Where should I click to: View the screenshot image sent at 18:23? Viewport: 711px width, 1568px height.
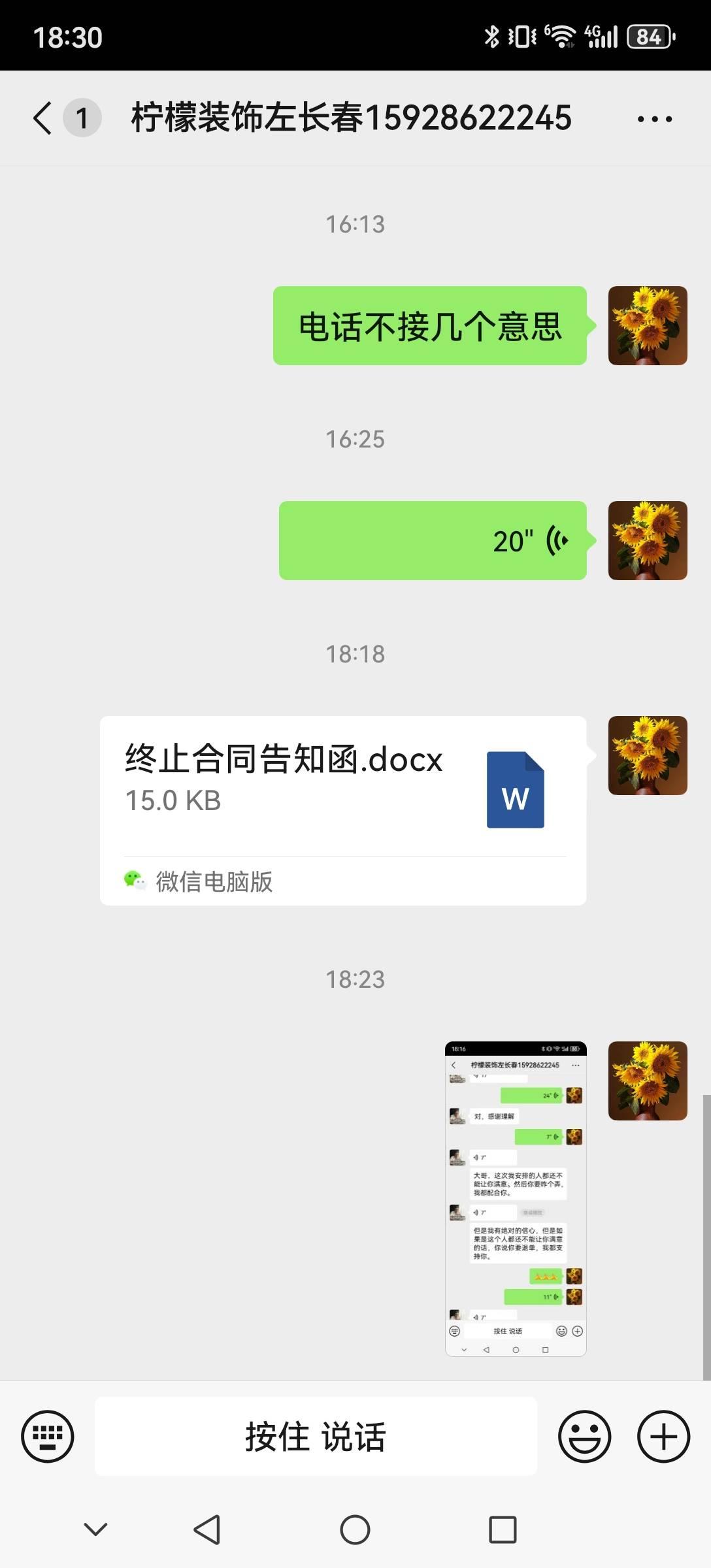[516, 1198]
